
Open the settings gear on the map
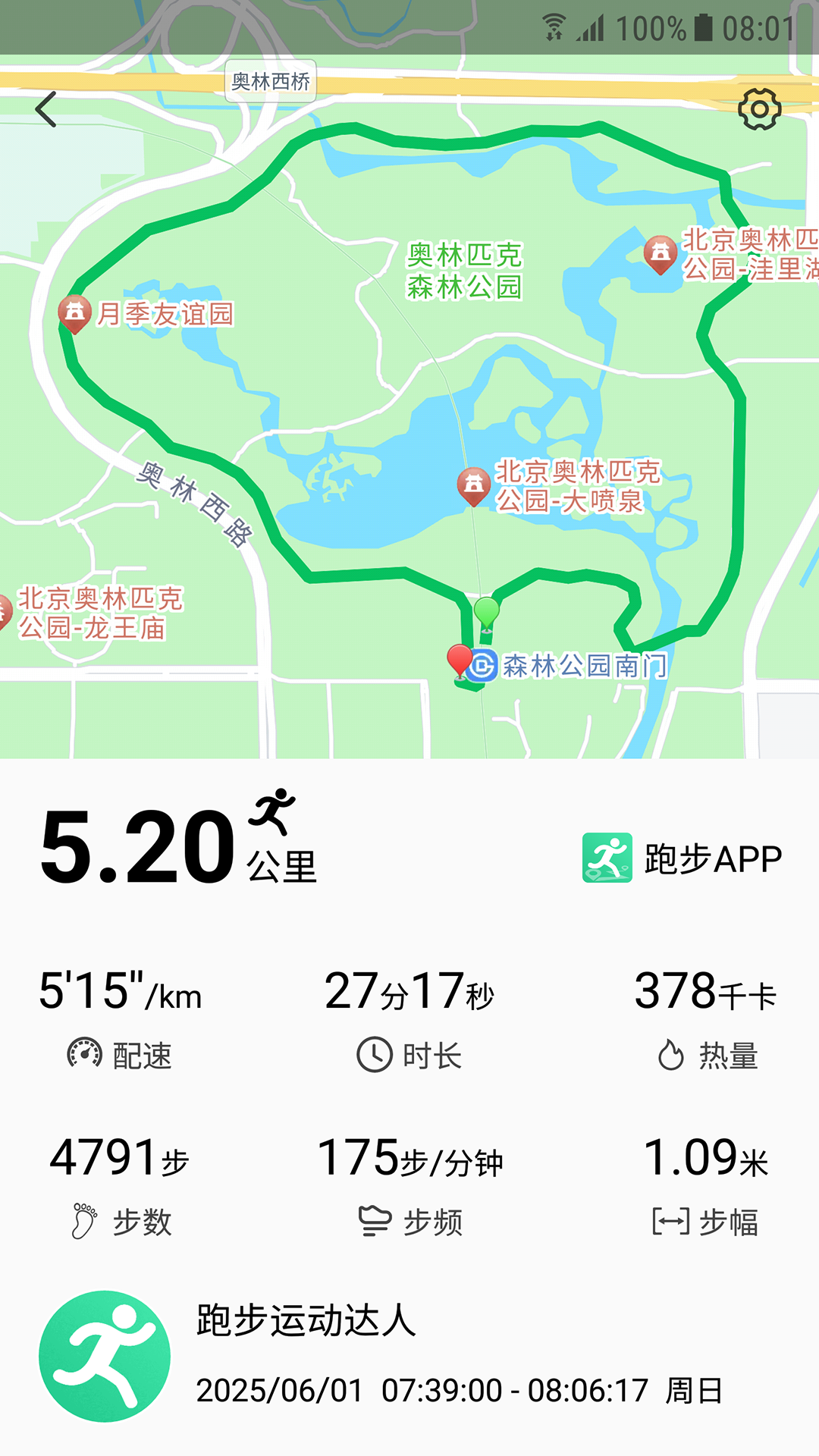[x=760, y=110]
